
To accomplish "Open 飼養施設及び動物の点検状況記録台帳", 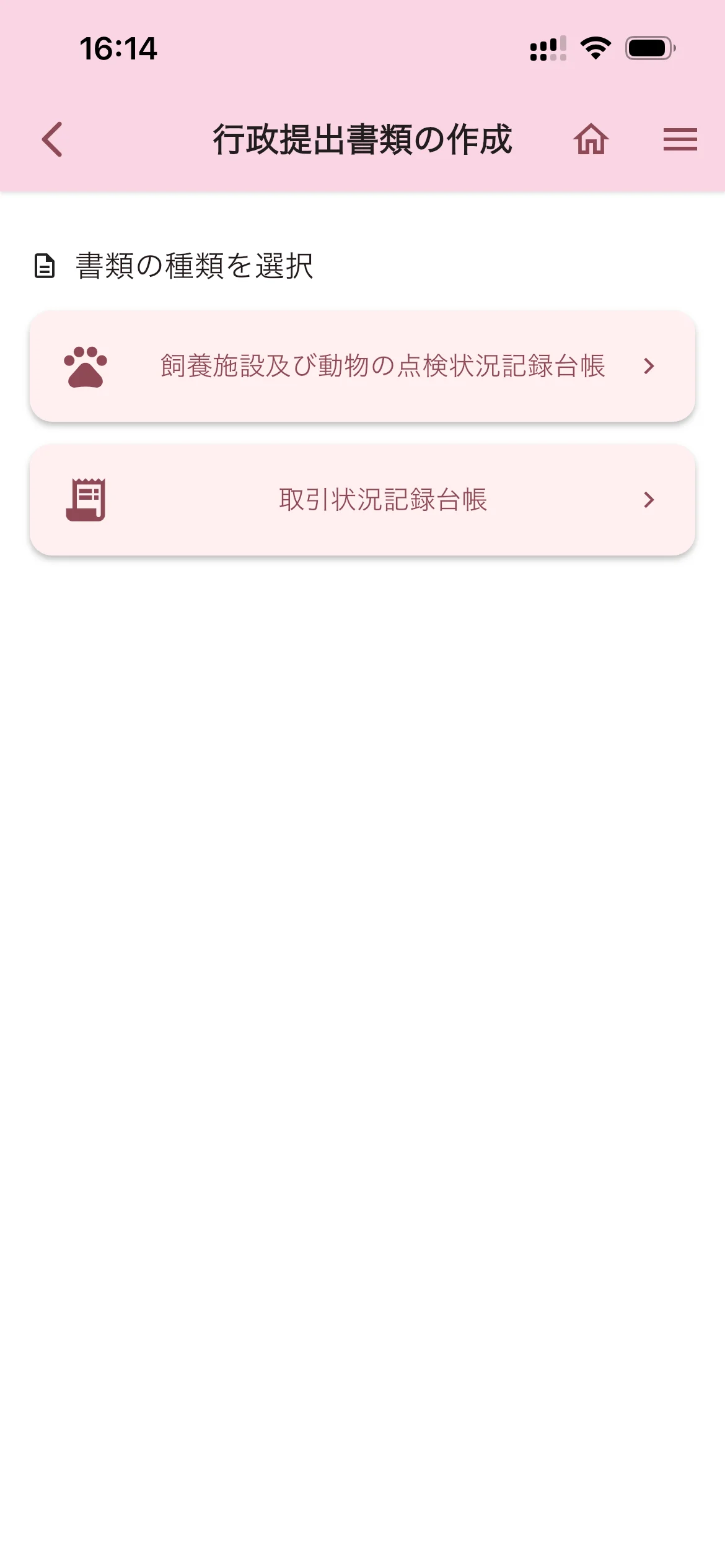I will (362, 366).
